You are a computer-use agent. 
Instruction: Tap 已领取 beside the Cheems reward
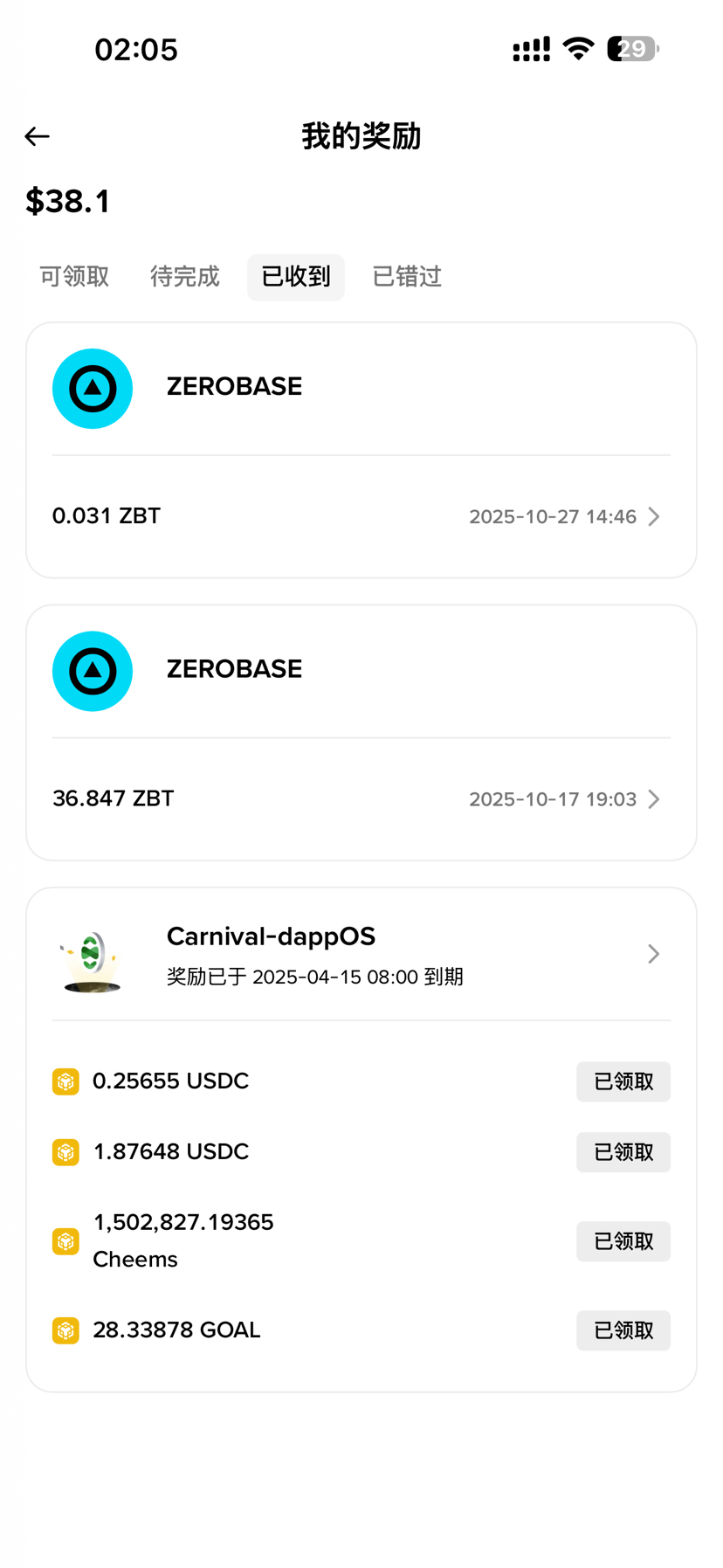pos(623,1241)
